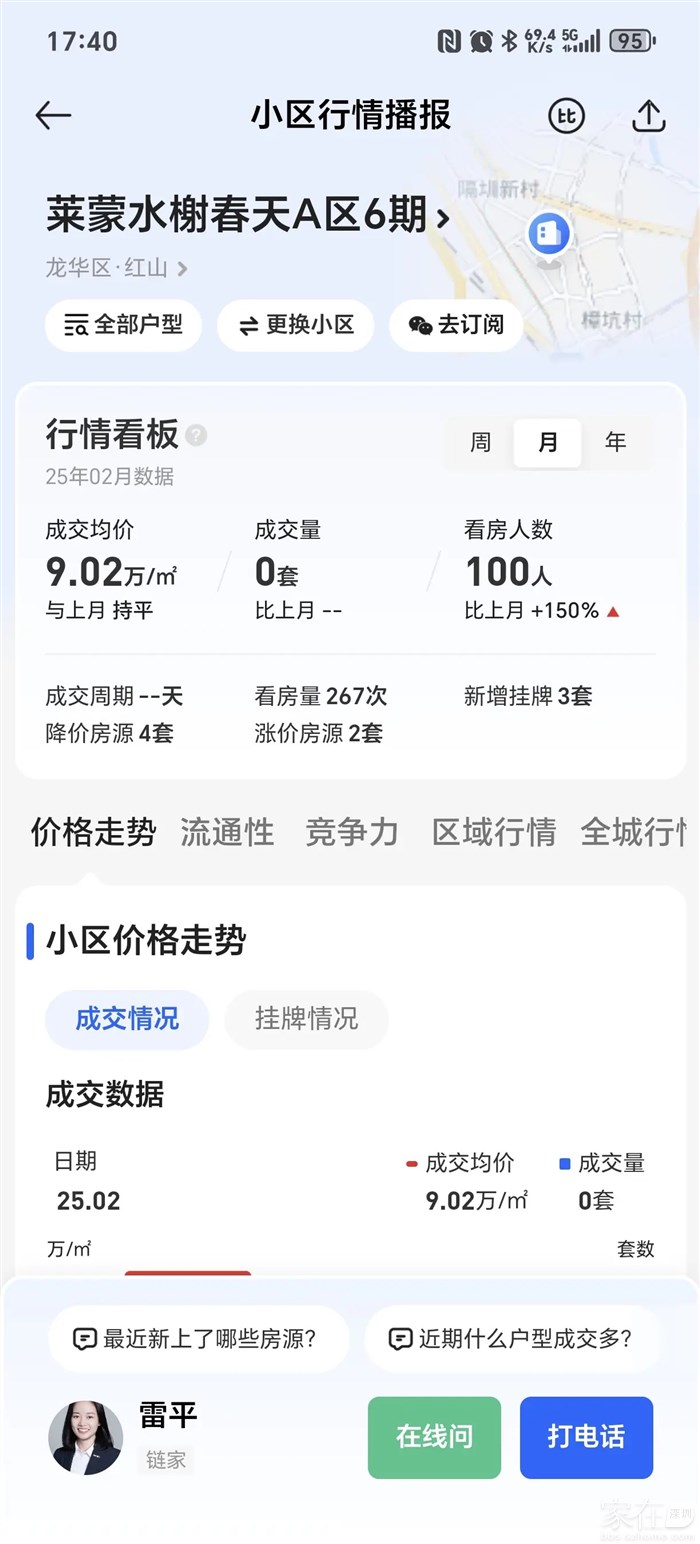Image resolution: width=700 pixels, height=1544 pixels.
Task: Select the 成交情况 chip
Action: tap(127, 1019)
